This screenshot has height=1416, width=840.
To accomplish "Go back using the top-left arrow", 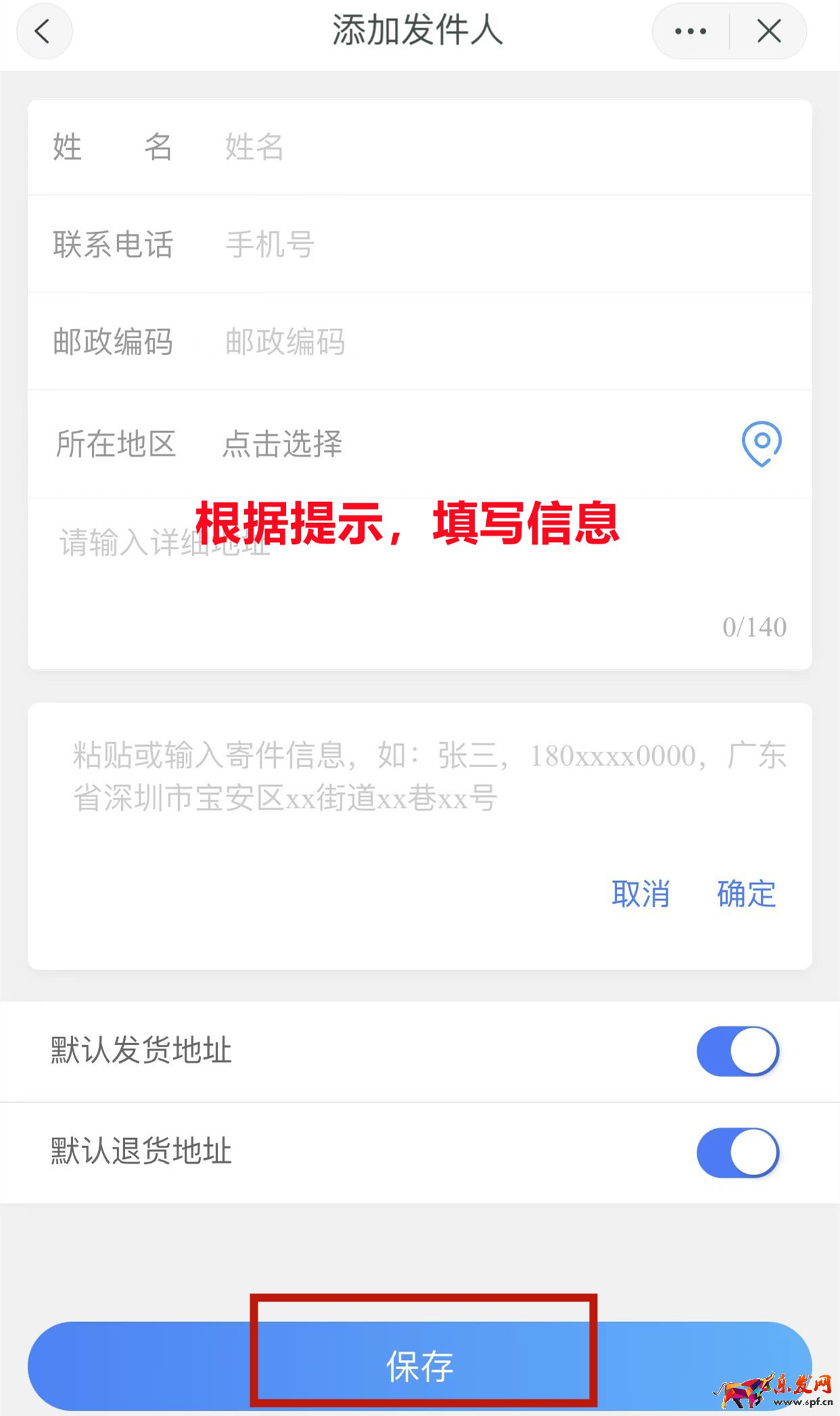I will (x=43, y=31).
